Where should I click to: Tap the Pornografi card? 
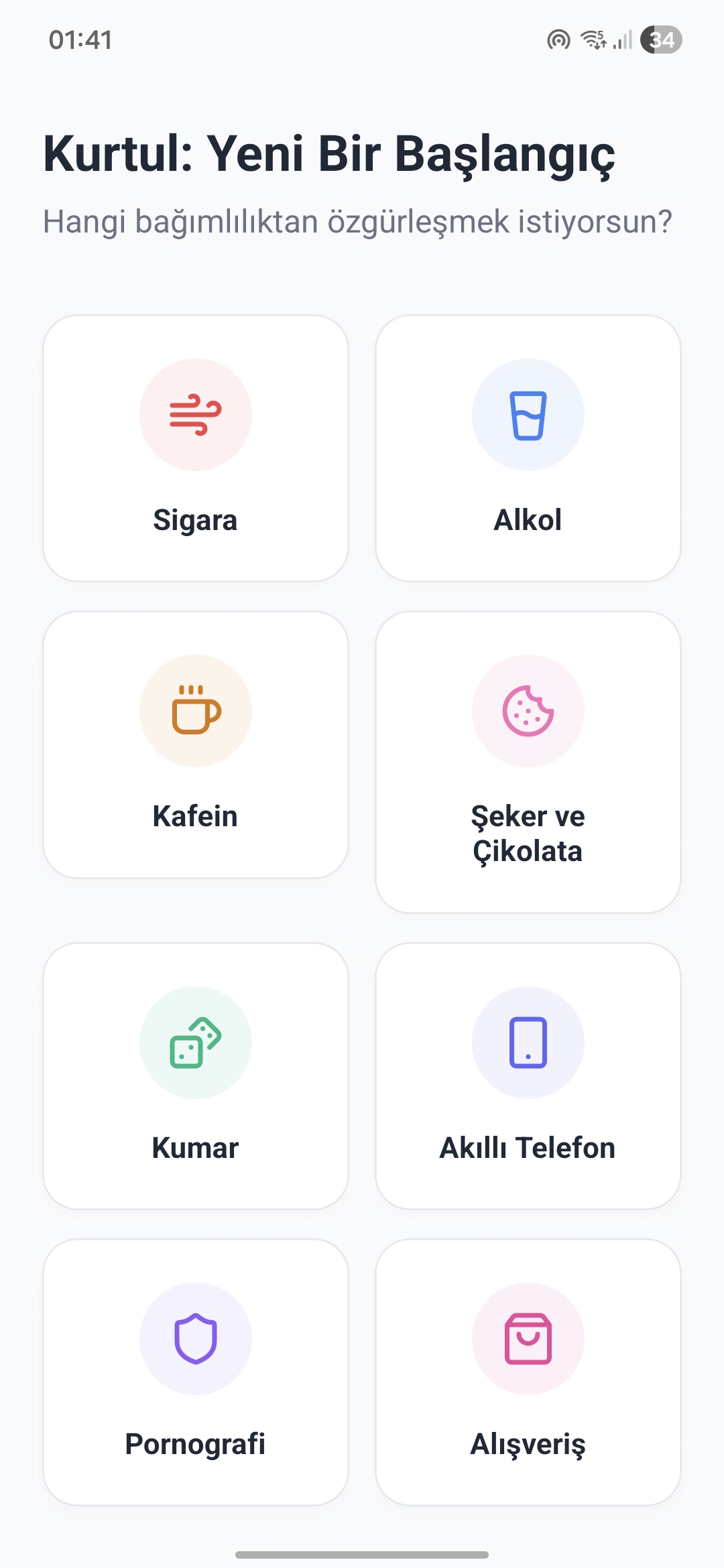(x=196, y=1372)
